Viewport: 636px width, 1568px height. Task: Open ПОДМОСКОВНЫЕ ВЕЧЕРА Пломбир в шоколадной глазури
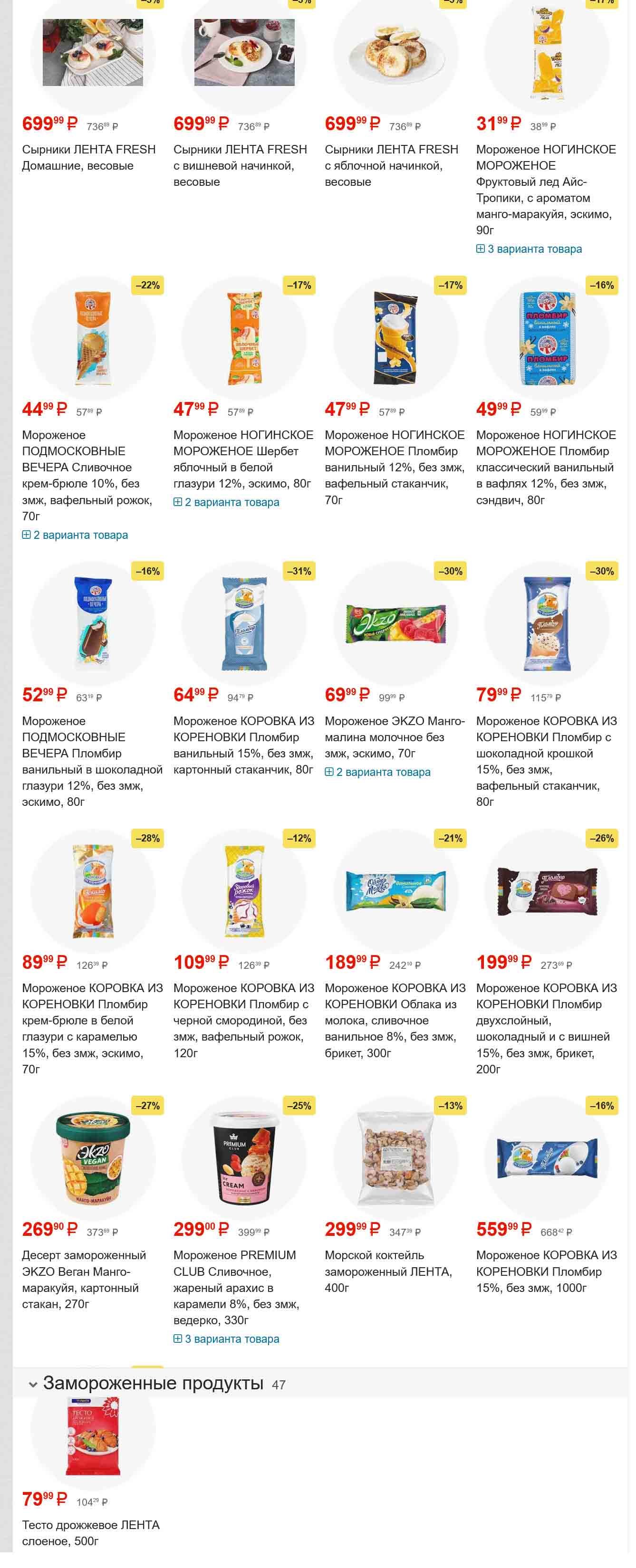click(91, 761)
